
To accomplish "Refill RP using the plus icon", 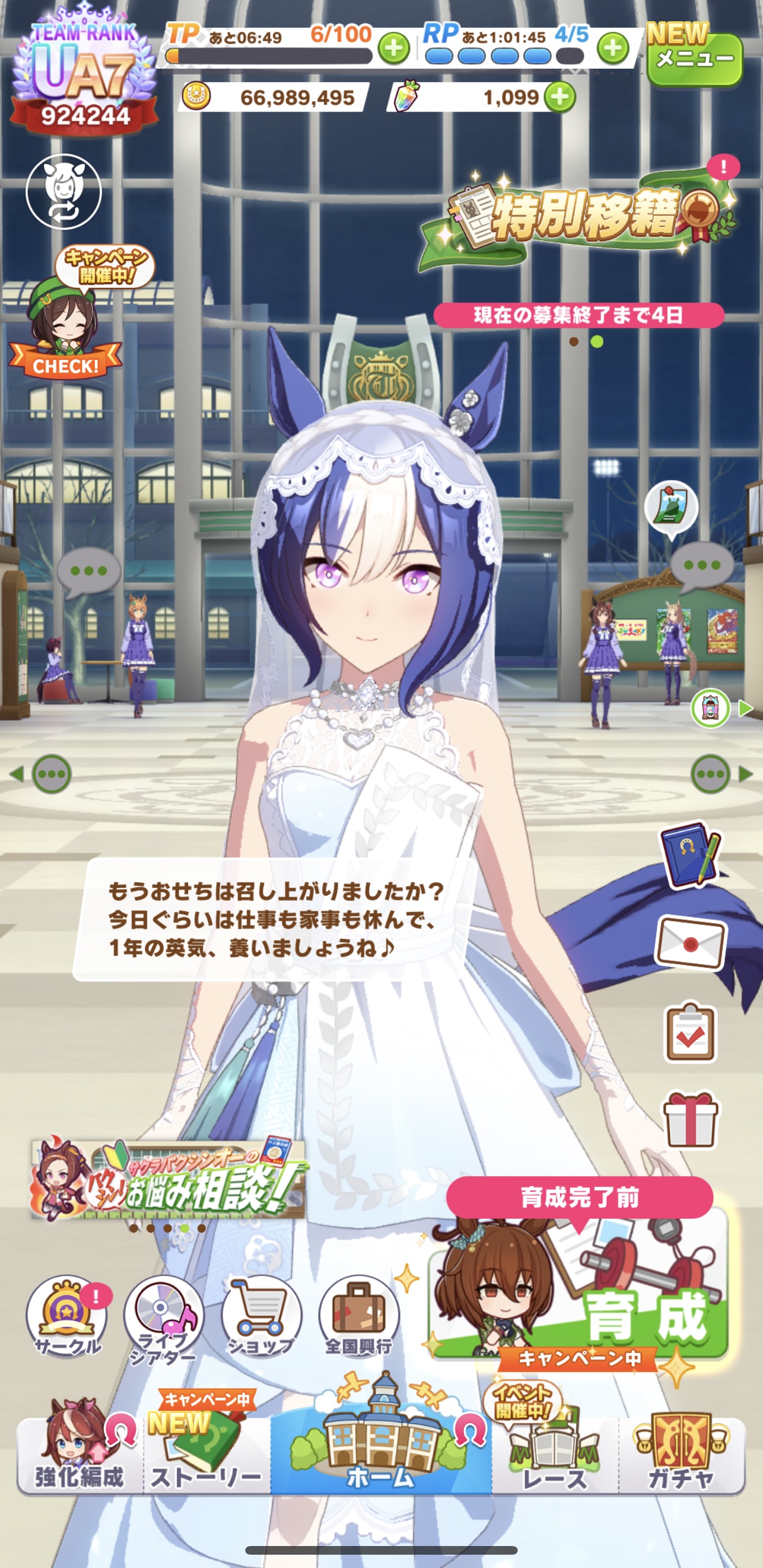I will (613, 48).
